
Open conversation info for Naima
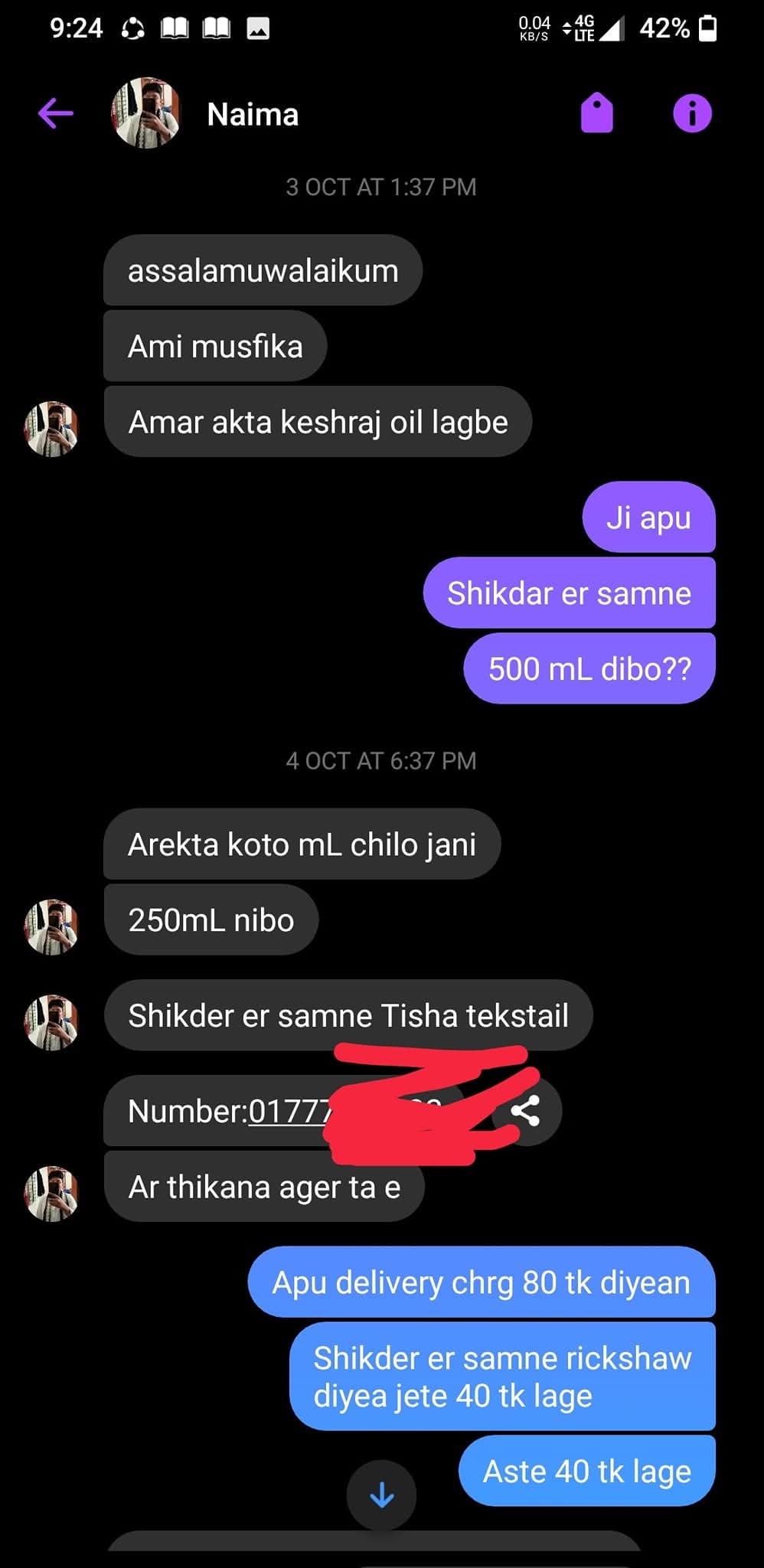[x=692, y=114]
